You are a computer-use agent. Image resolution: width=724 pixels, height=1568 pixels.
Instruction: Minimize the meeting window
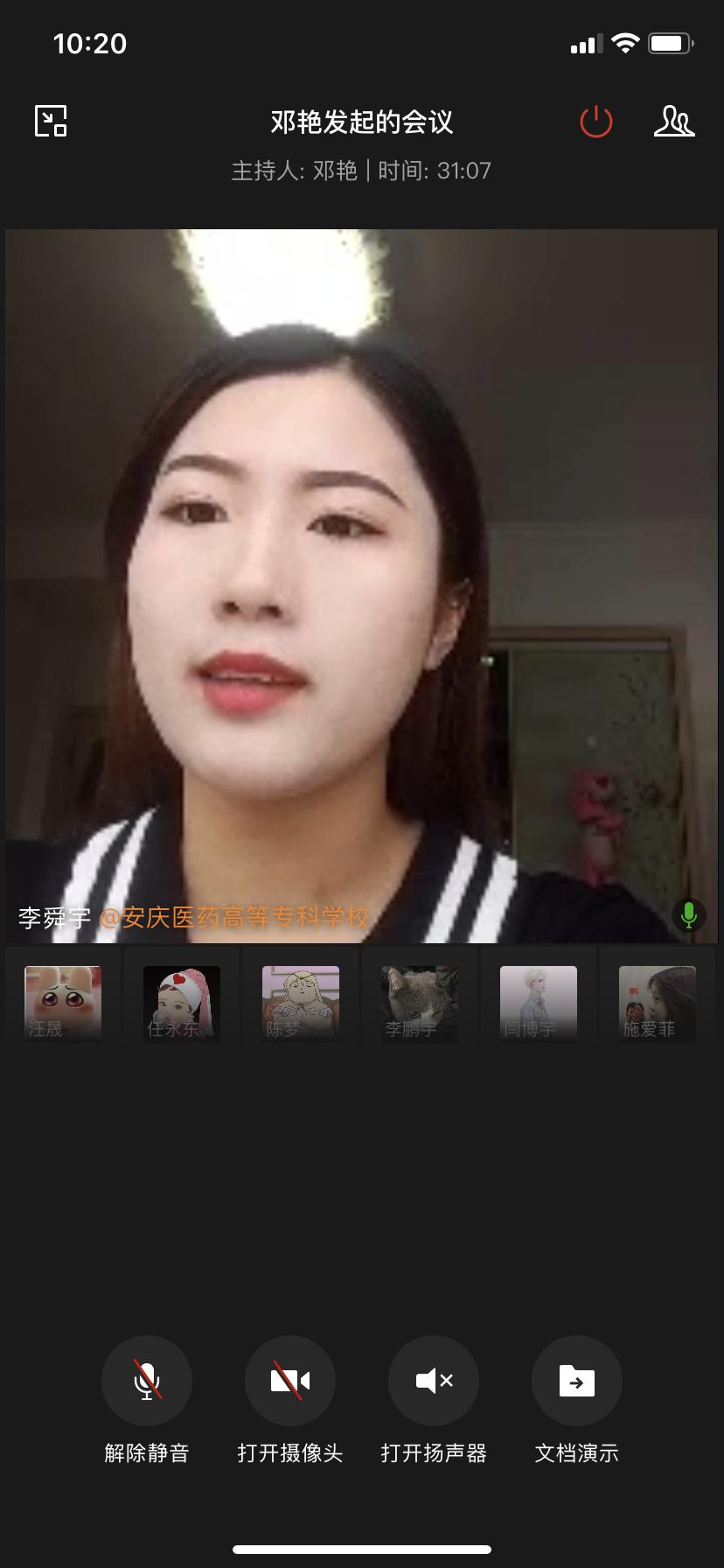[51, 121]
